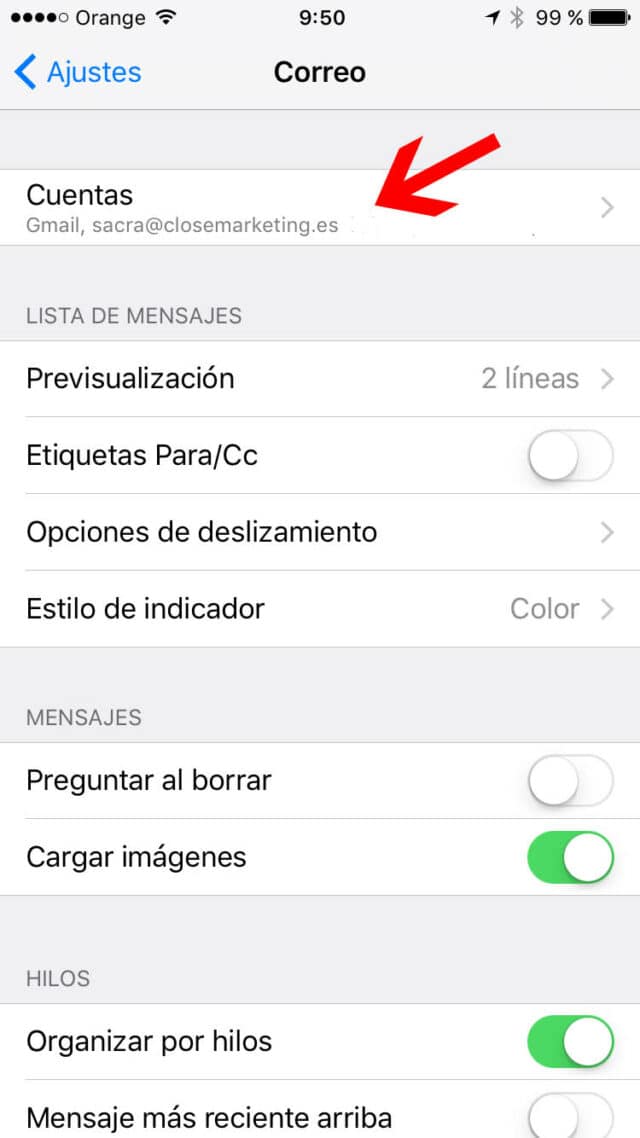Go back to Ajustes
The height and width of the screenshot is (1138, 640).
(78, 73)
